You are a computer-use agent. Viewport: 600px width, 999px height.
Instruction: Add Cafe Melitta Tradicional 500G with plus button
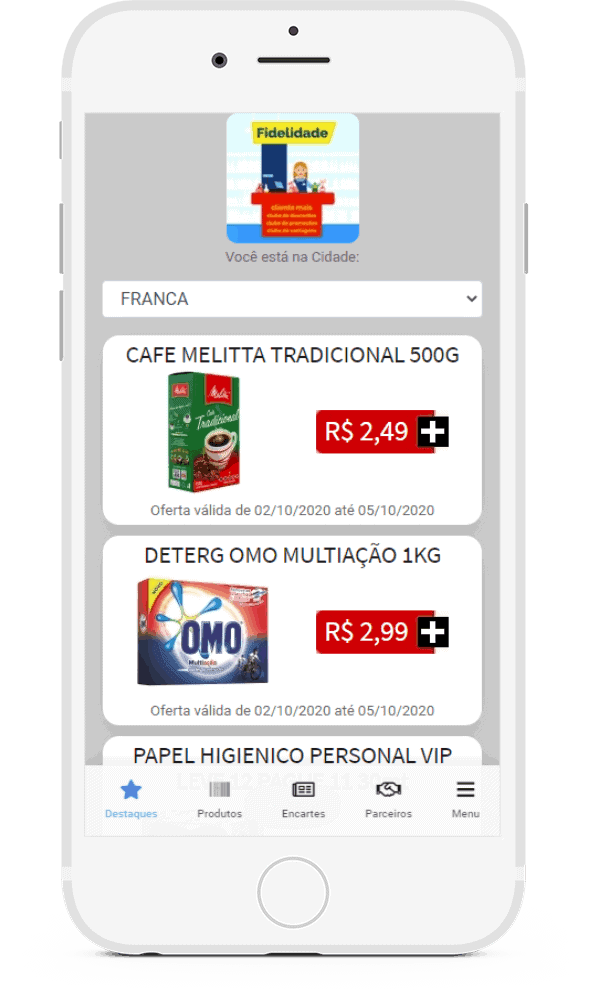tap(433, 432)
